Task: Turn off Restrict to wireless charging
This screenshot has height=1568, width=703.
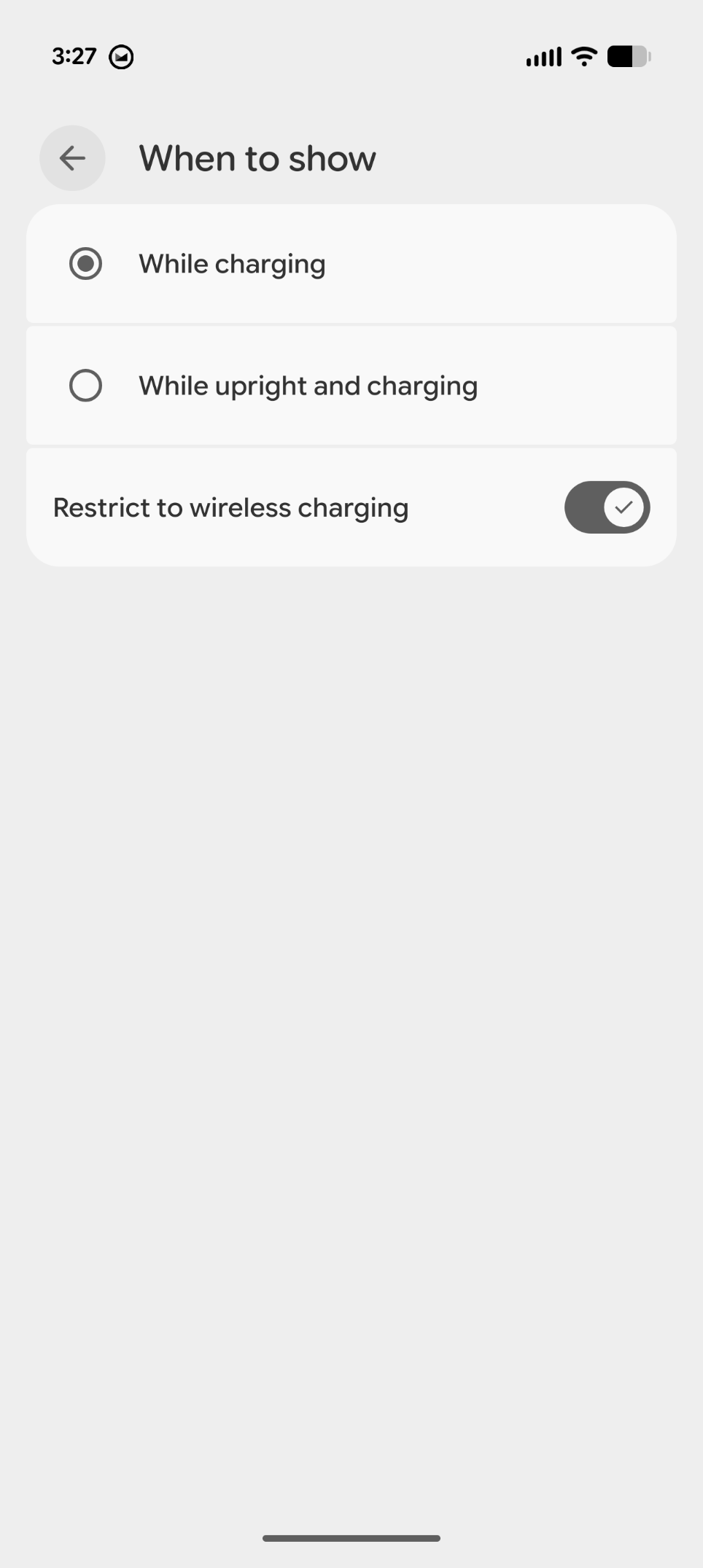Action: point(606,507)
